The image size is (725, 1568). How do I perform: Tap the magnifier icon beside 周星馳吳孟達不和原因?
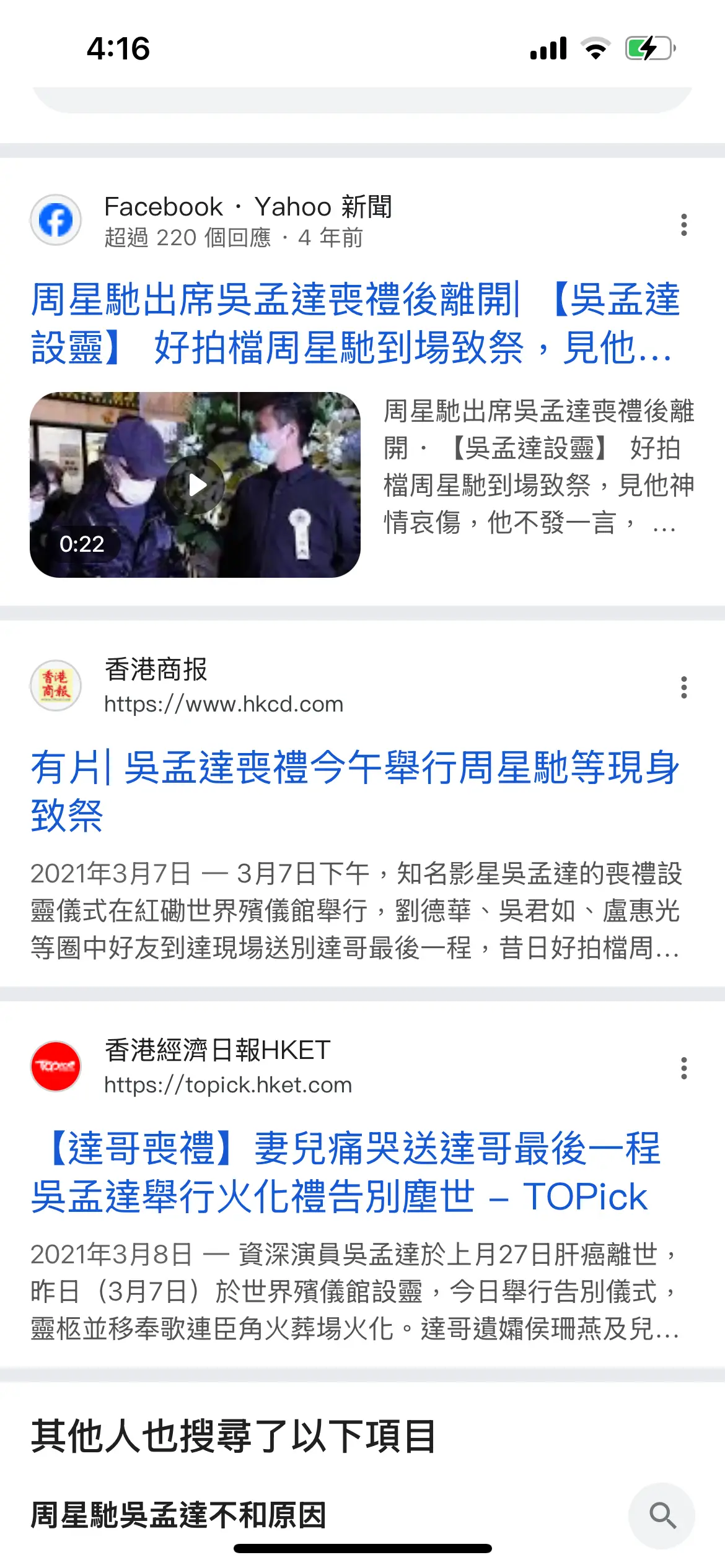coord(662,1515)
